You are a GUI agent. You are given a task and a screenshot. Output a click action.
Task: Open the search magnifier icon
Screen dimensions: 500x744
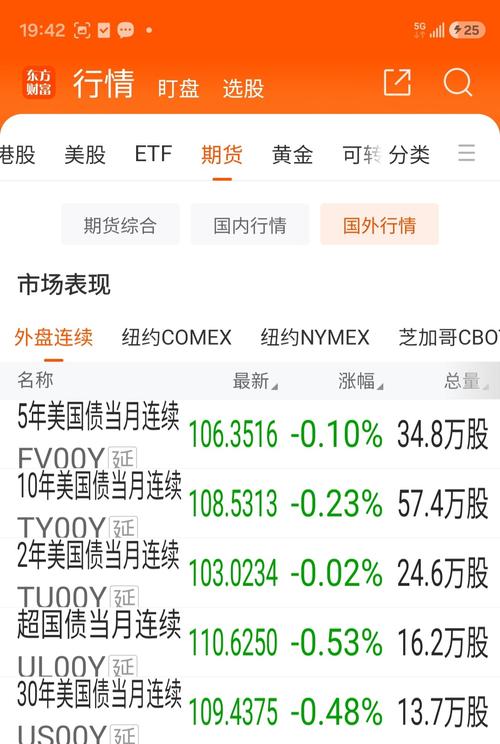click(458, 82)
